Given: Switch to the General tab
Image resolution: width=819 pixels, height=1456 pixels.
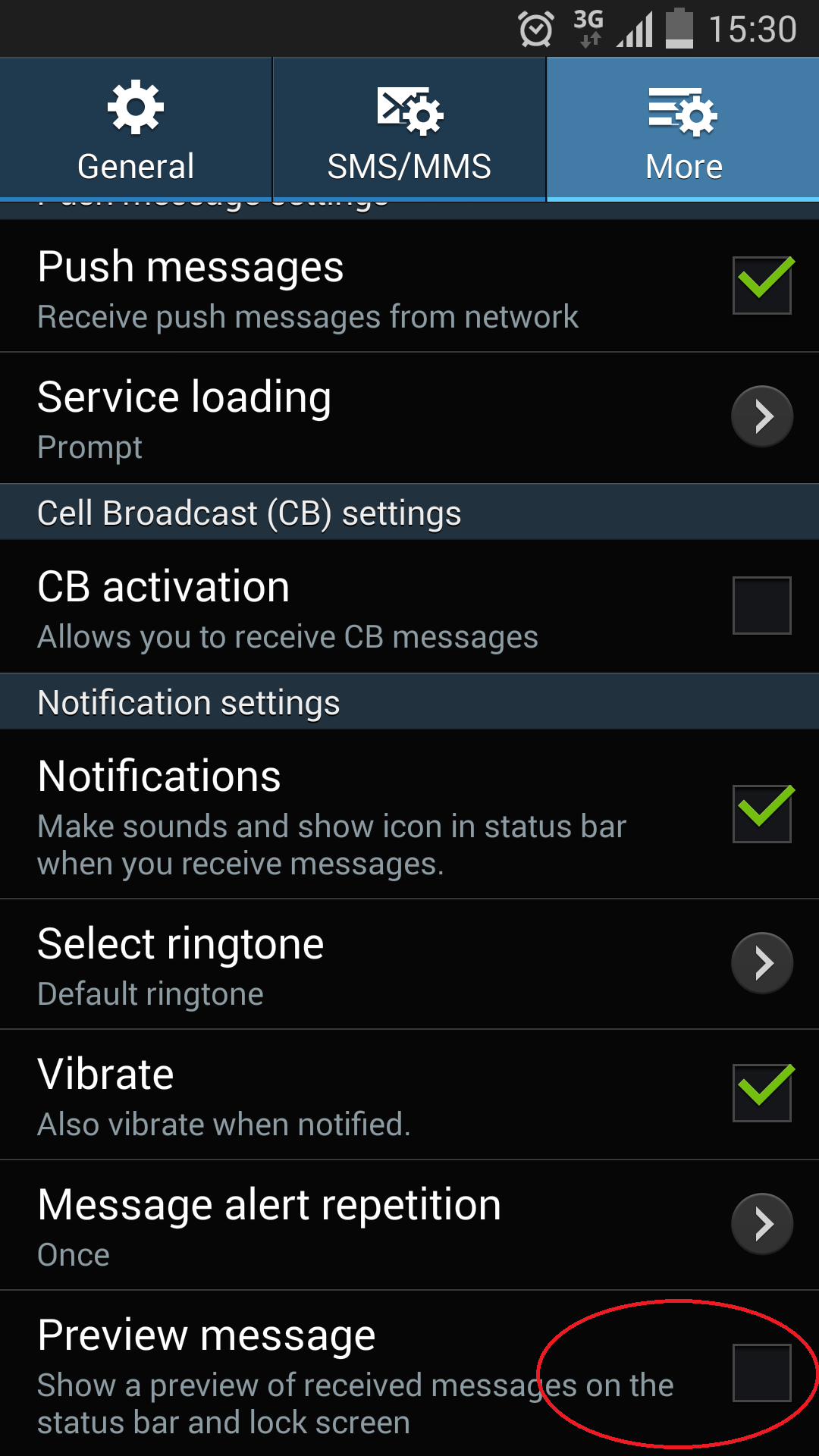Looking at the screenshot, I should pyautogui.click(x=135, y=127).
